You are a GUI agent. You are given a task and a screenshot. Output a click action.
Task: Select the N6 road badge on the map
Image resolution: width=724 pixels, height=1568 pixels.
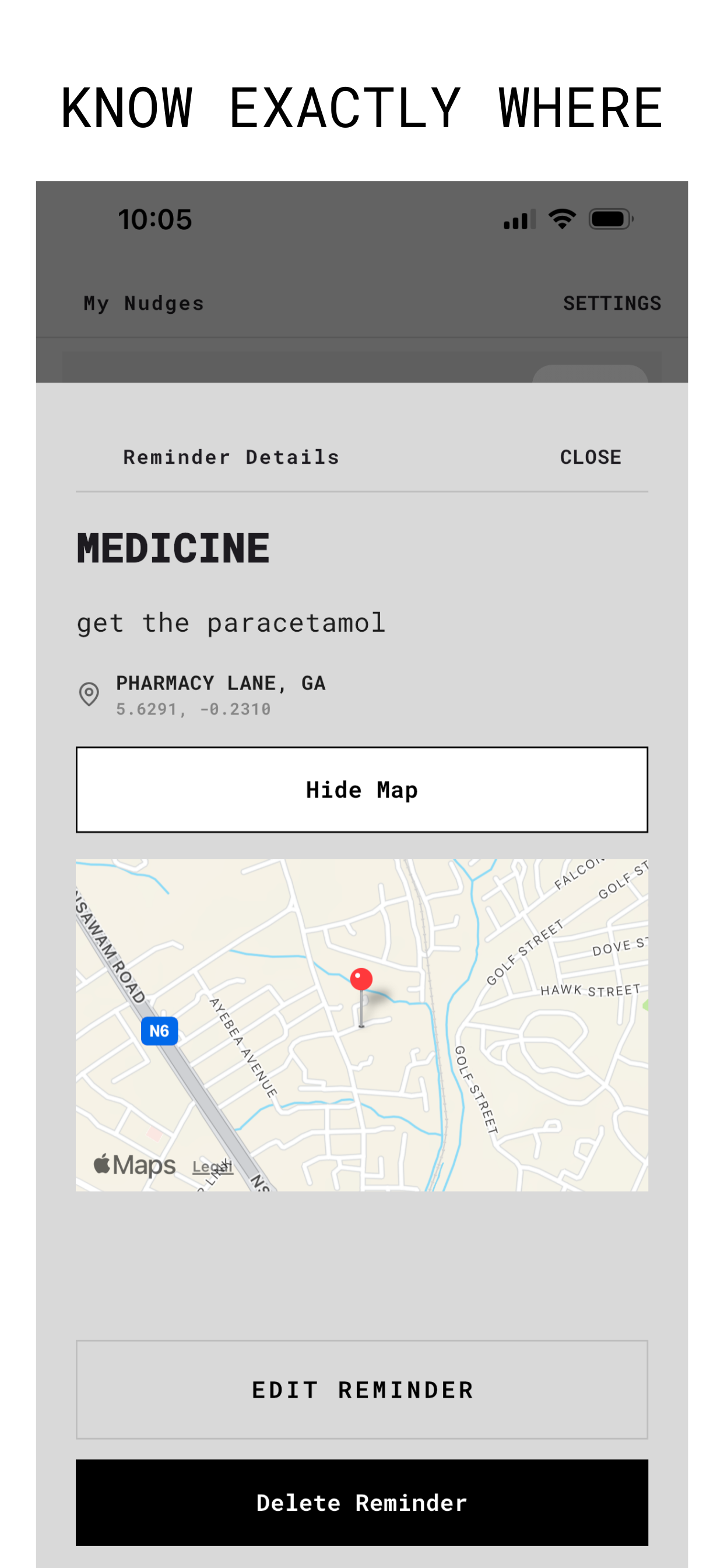pyautogui.click(x=158, y=1030)
